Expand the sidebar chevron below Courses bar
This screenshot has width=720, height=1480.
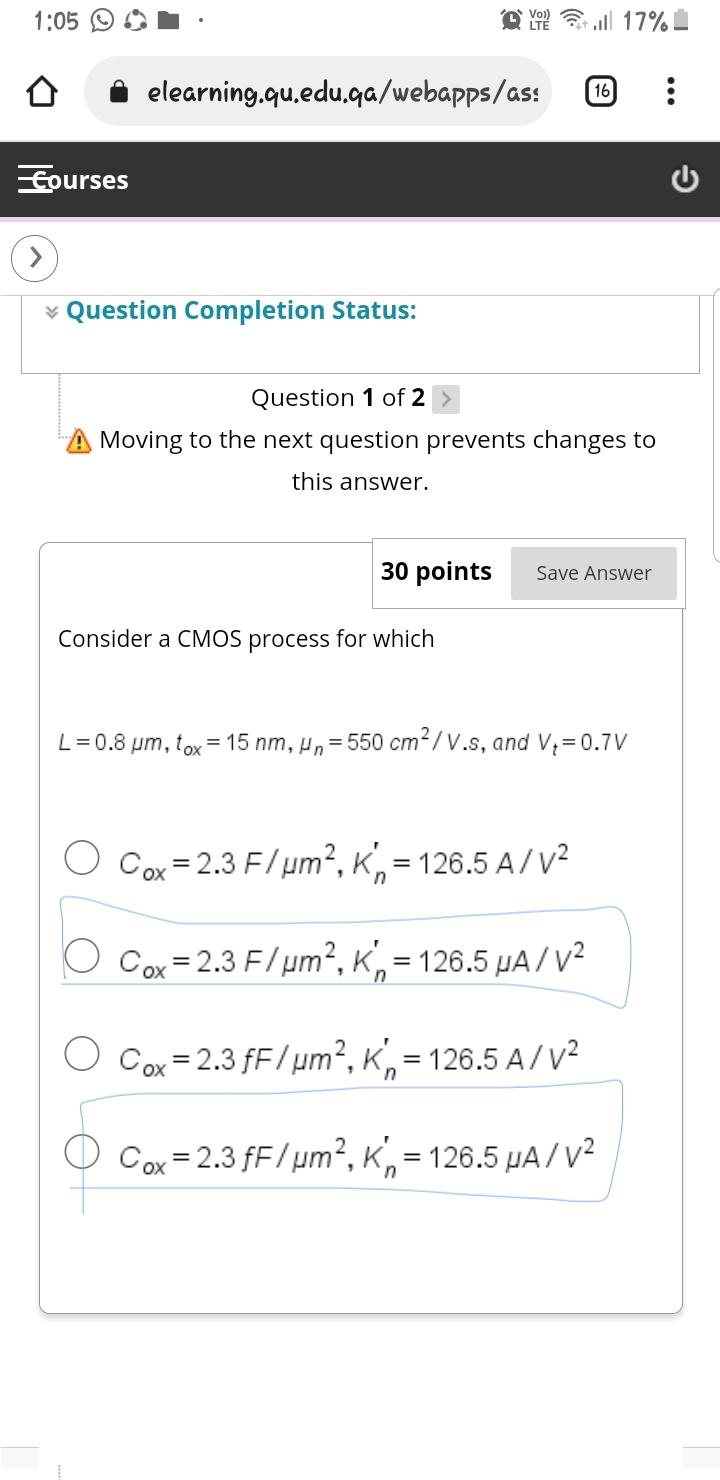point(35,257)
